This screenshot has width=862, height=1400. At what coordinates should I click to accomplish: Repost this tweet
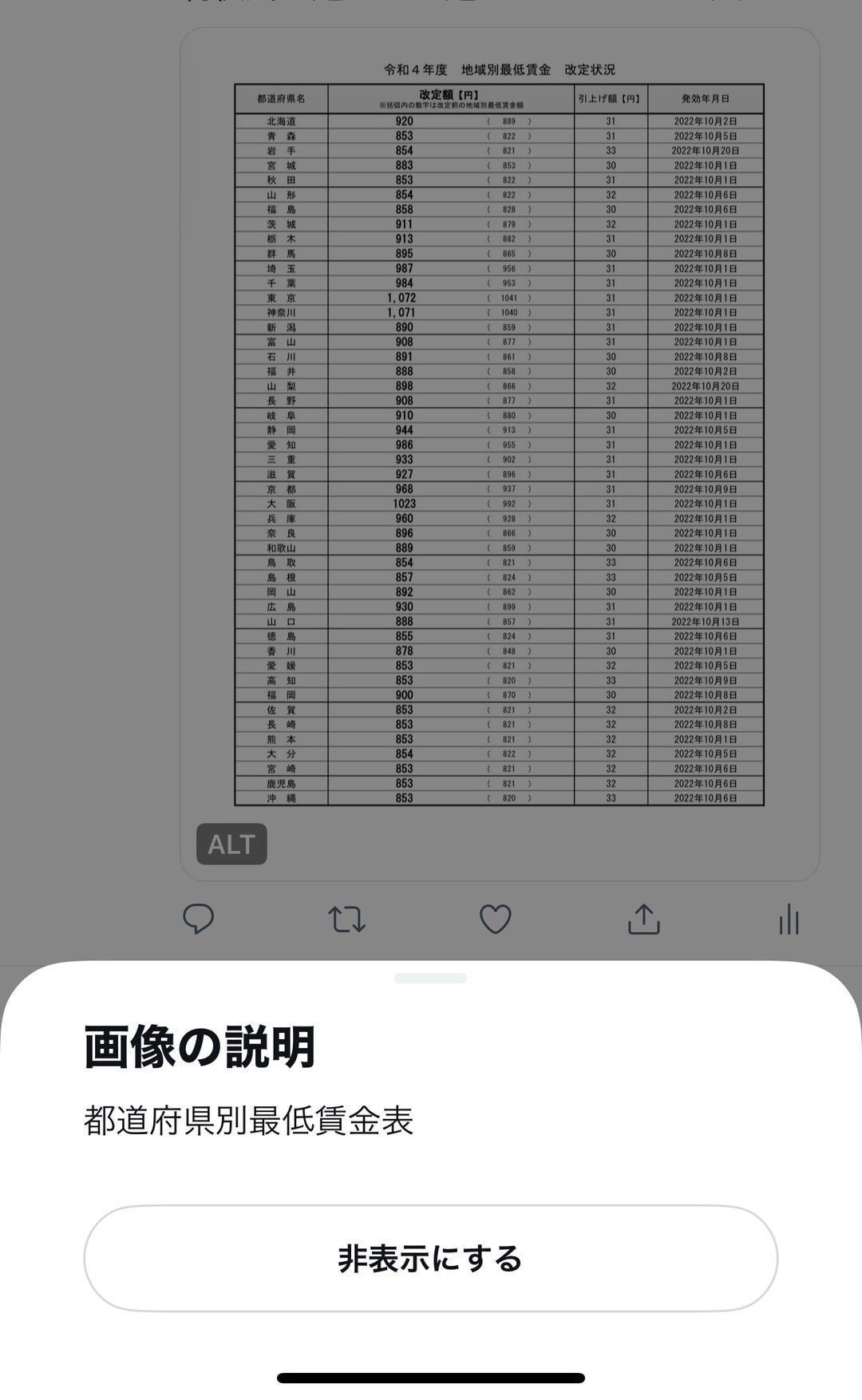pos(346,919)
